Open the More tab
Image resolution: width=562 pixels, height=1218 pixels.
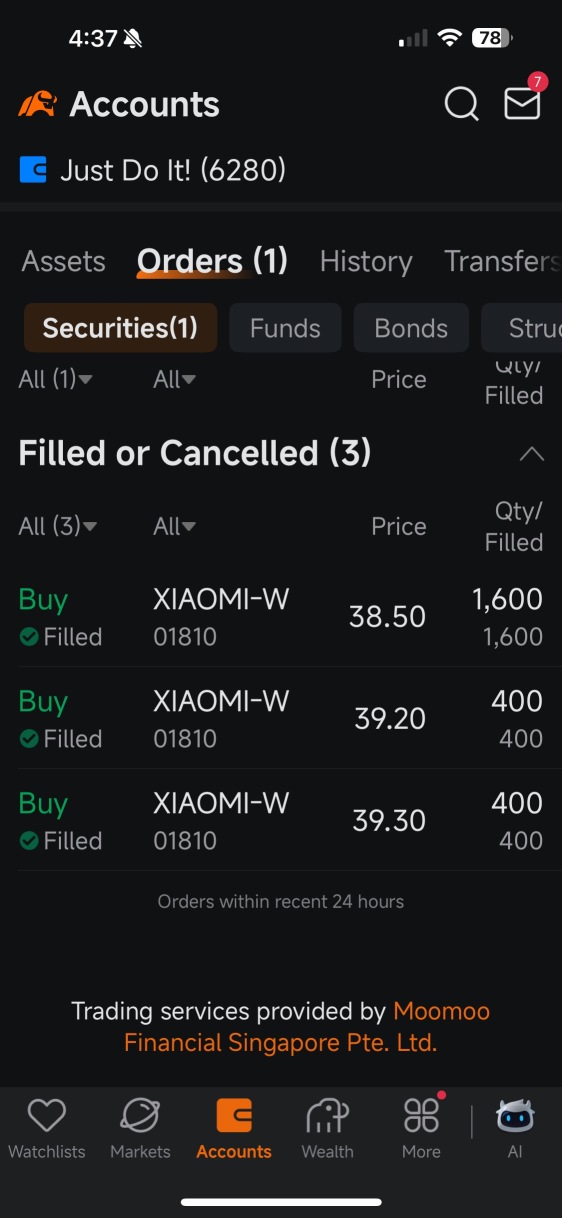421,1129
